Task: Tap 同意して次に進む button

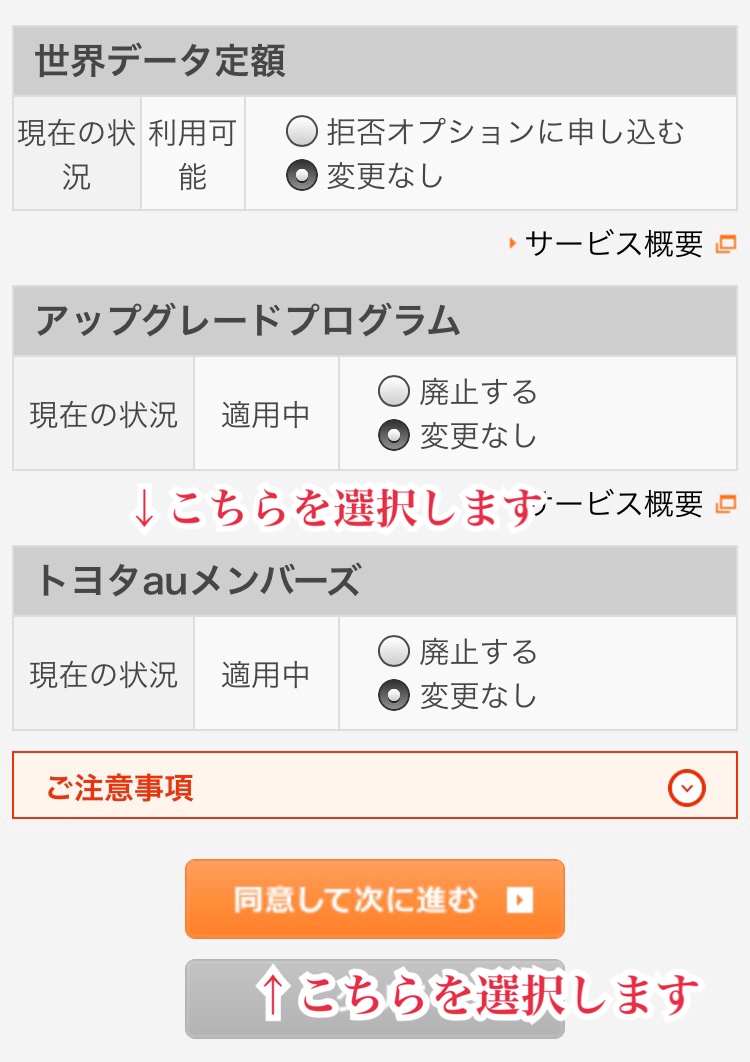Action: [375, 899]
